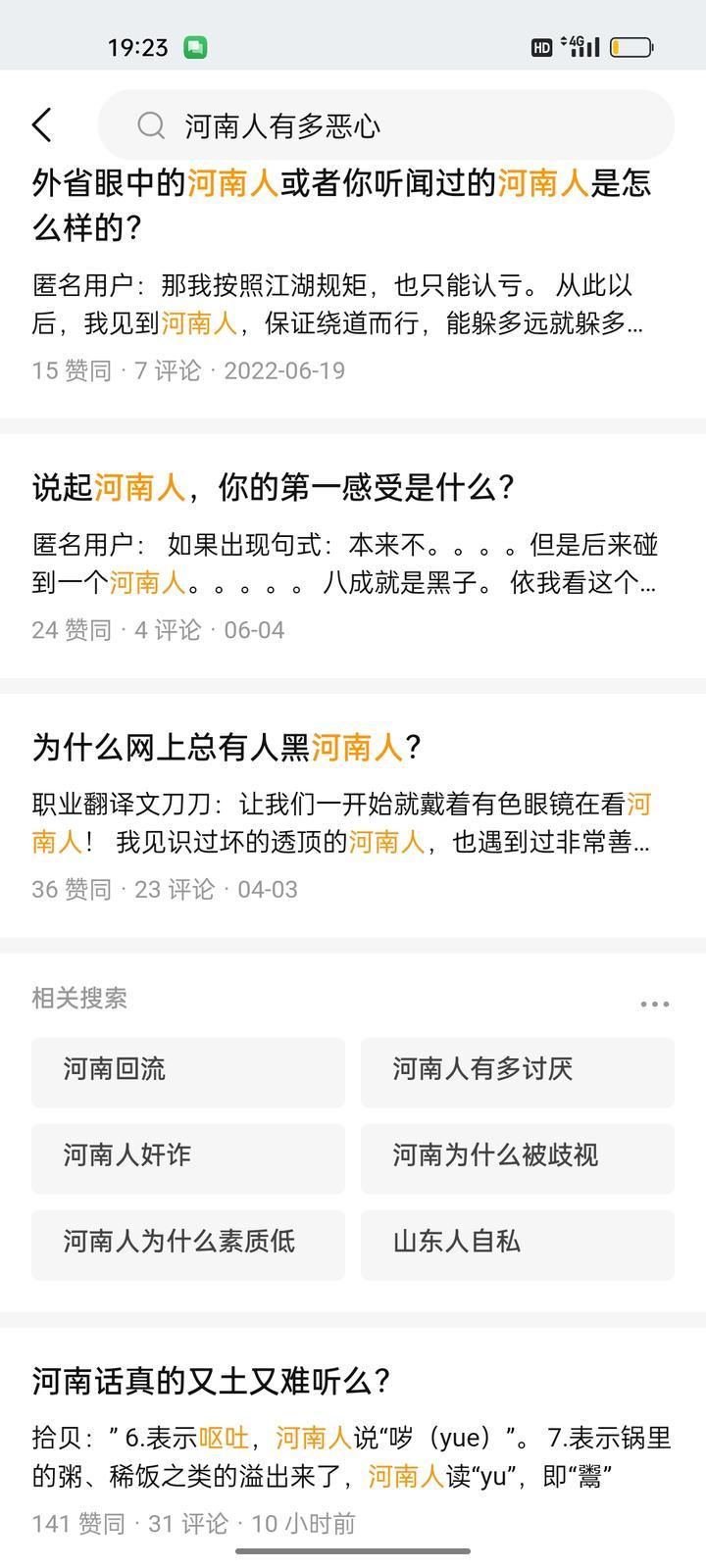Open result 为什么网上总有人黑河南人
This screenshot has height=1568, width=706.
pos(227,747)
